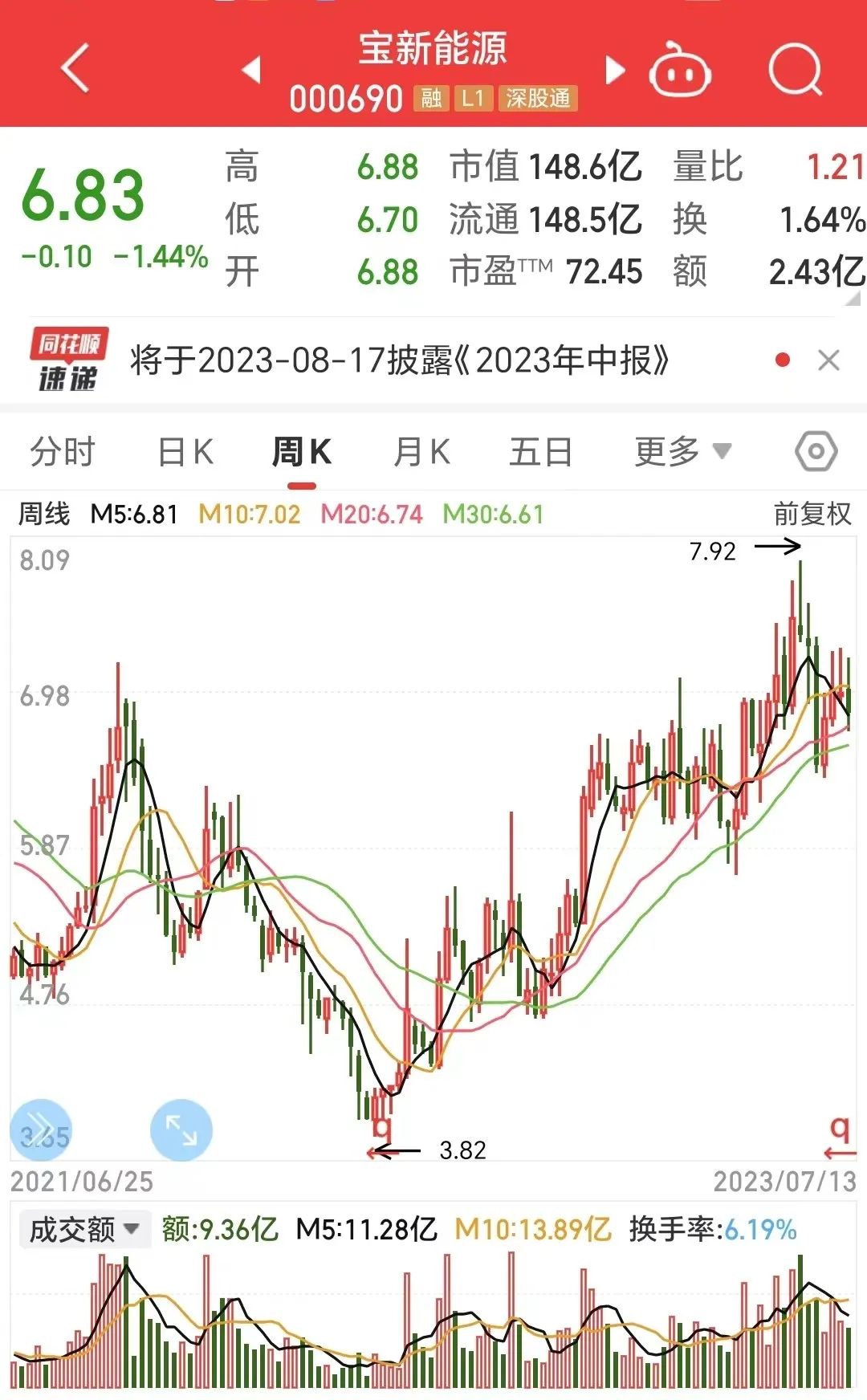Dismiss the 同花顺速递 notice banner
The image size is (867, 1400).
tap(828, 360)
